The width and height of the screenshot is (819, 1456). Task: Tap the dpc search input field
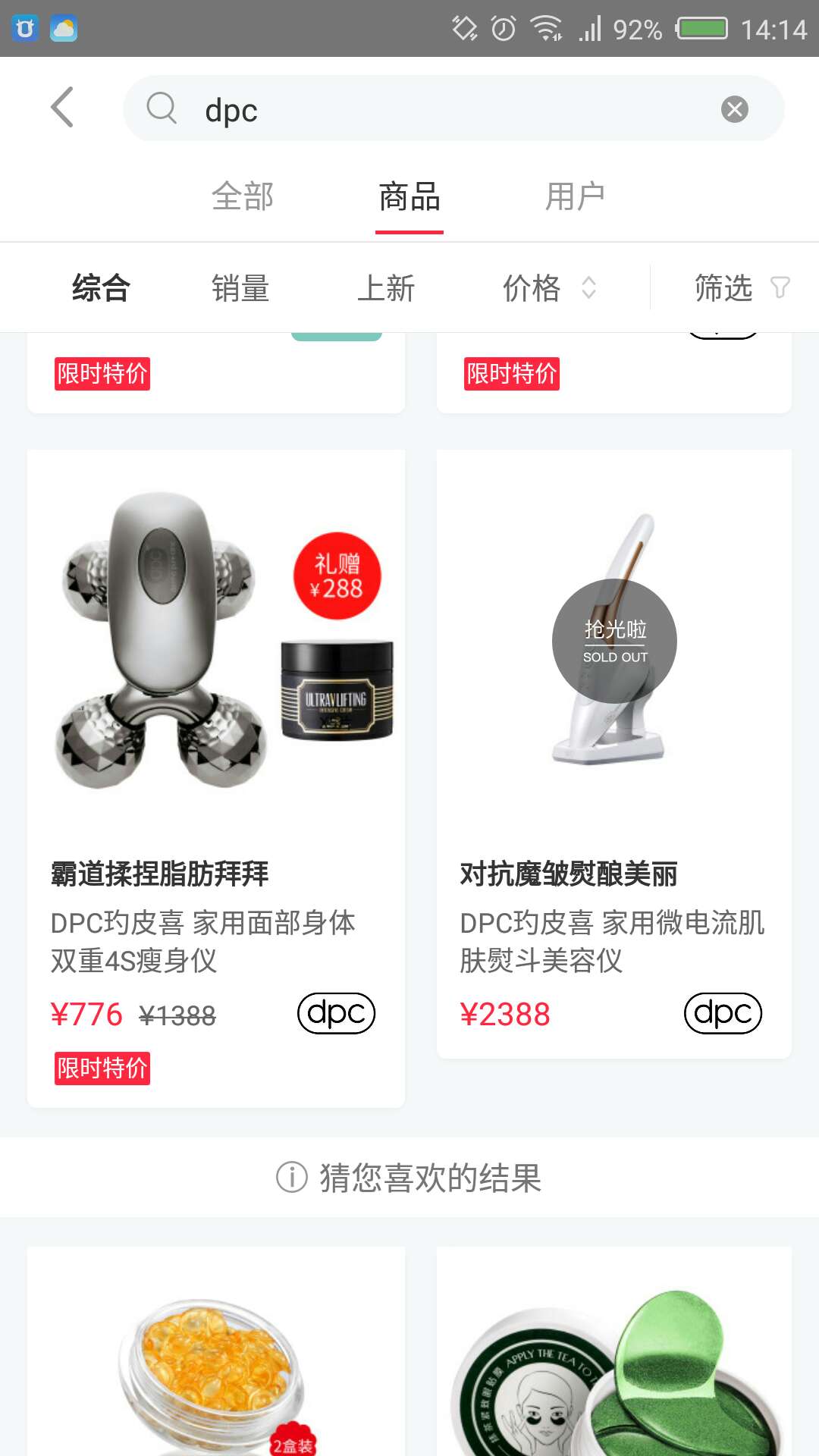tap(379, 109)
